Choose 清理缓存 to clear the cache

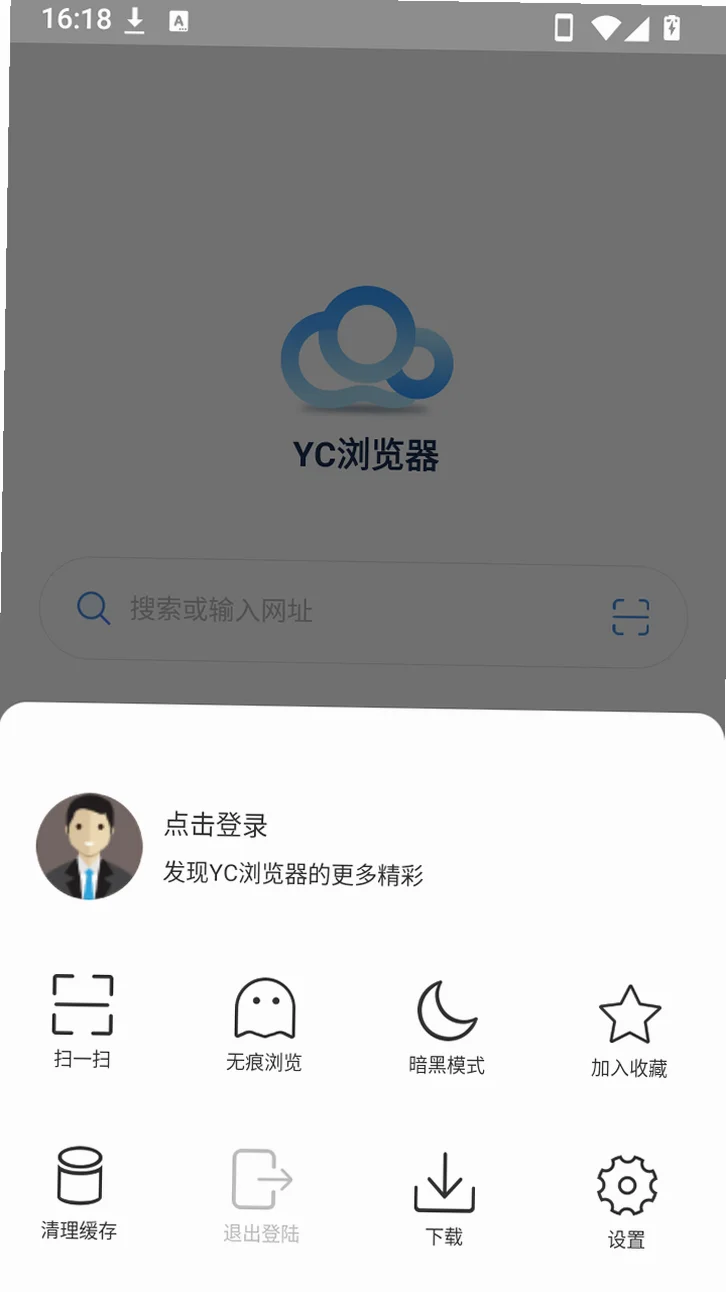[x=79, y=1194]
